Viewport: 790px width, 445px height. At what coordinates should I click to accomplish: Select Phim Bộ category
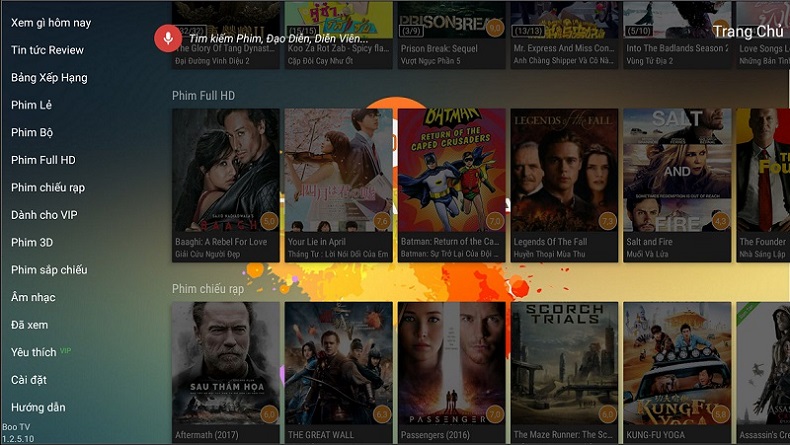(x=32, y=132)
